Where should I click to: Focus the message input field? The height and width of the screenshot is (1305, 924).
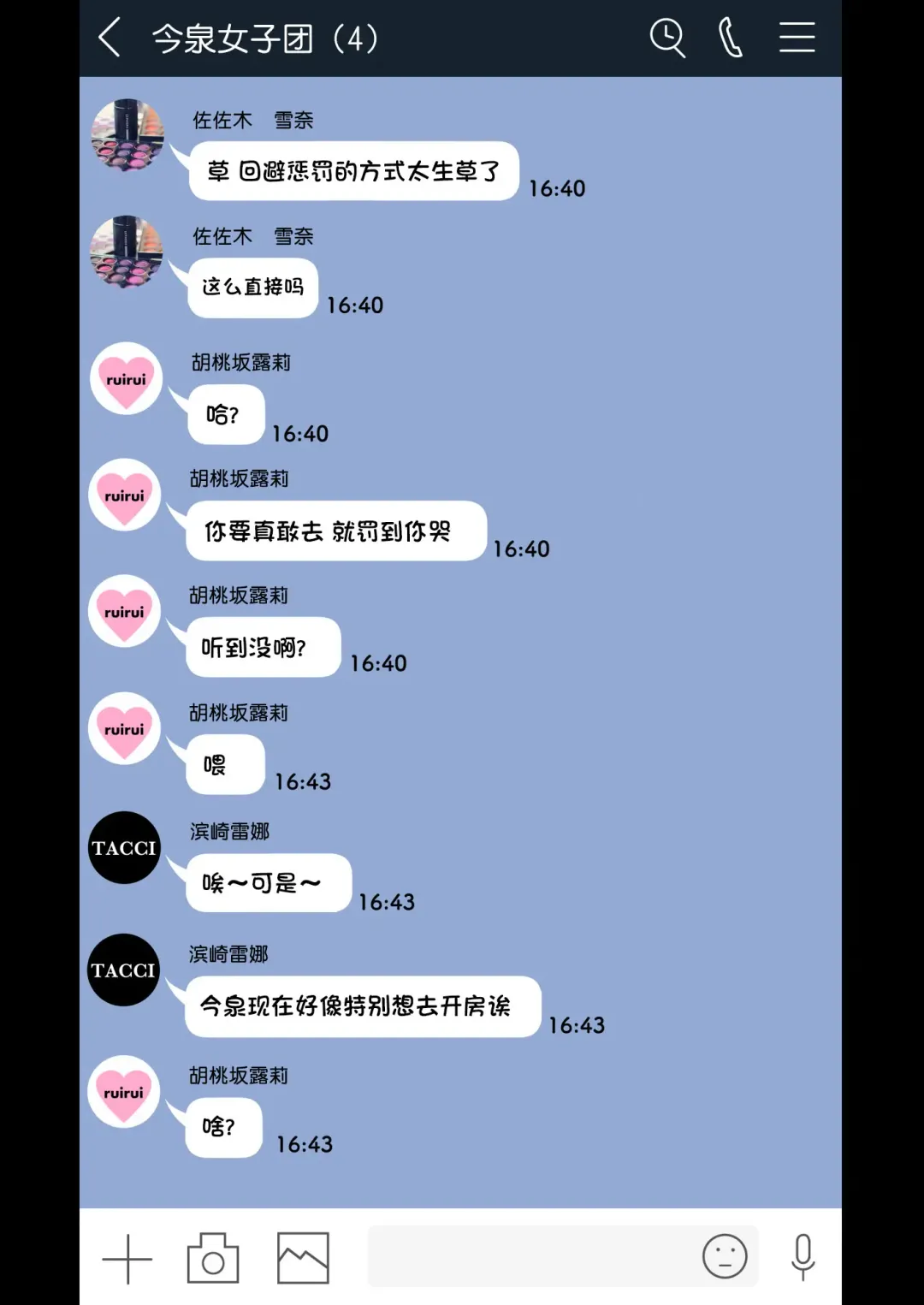click(x=530, y=1256)
